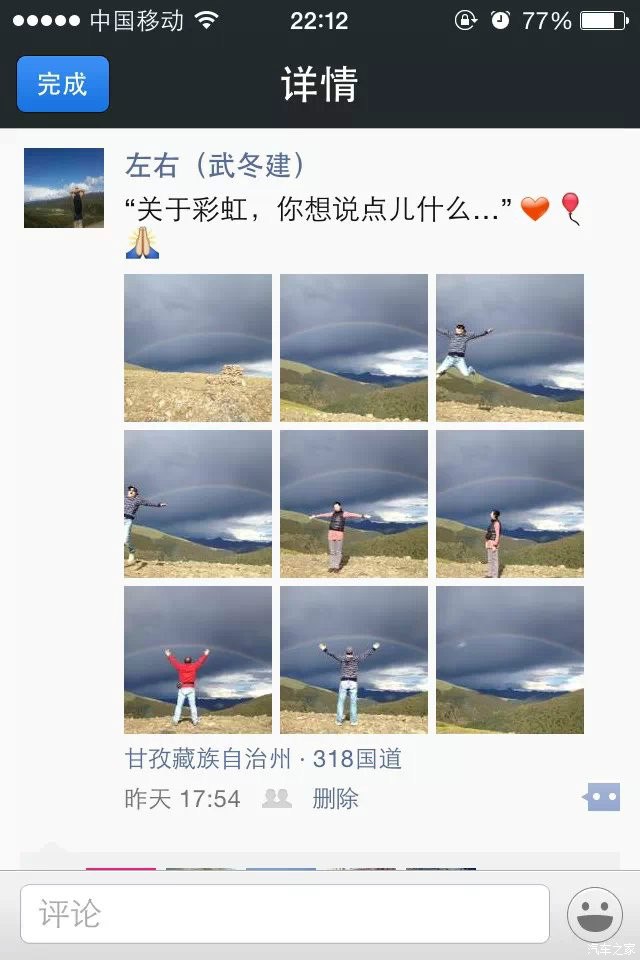Open the rainbow photo with the stone cairn
The height and width of the screenshot is (960, 640).
pos(198,347)
